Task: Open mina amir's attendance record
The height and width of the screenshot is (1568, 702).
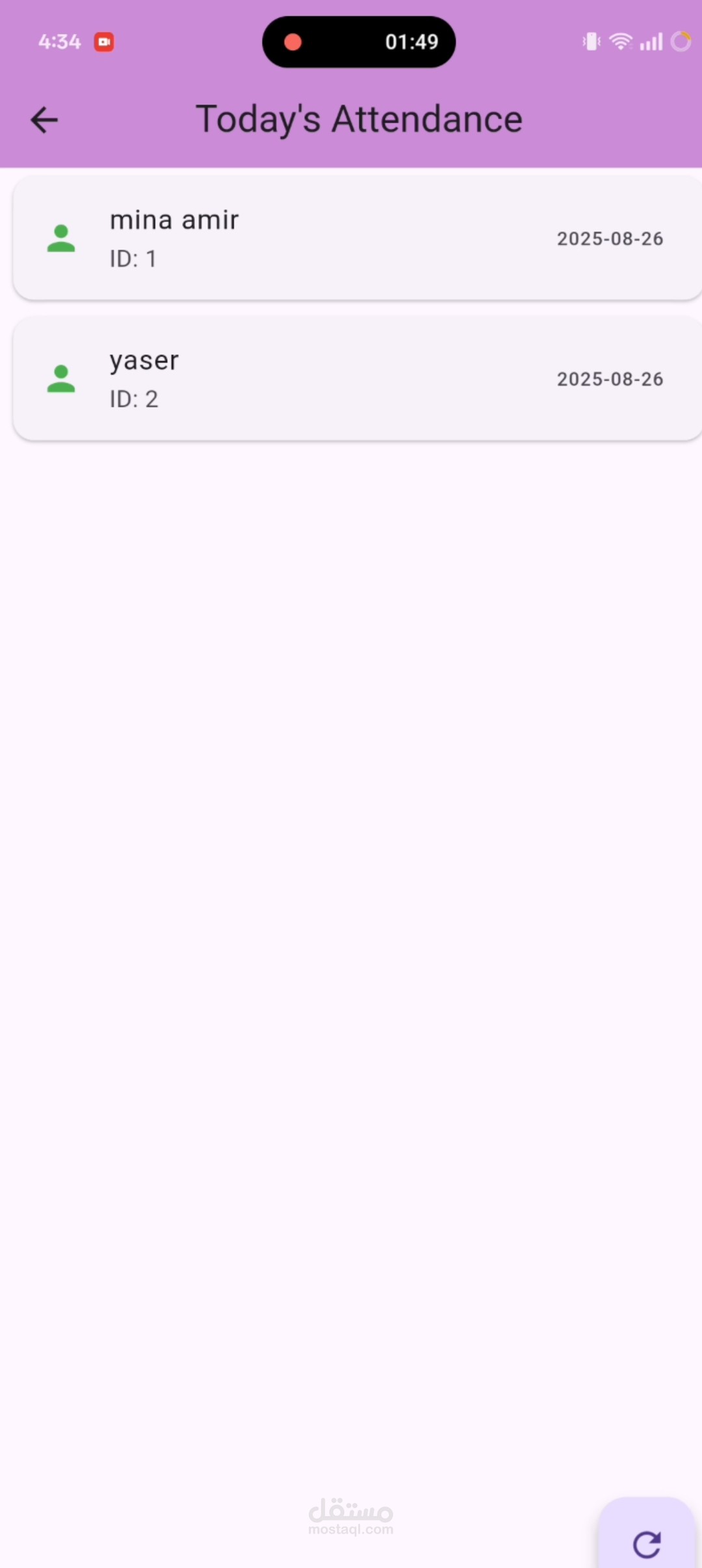Action: click(x=356, y=239)
